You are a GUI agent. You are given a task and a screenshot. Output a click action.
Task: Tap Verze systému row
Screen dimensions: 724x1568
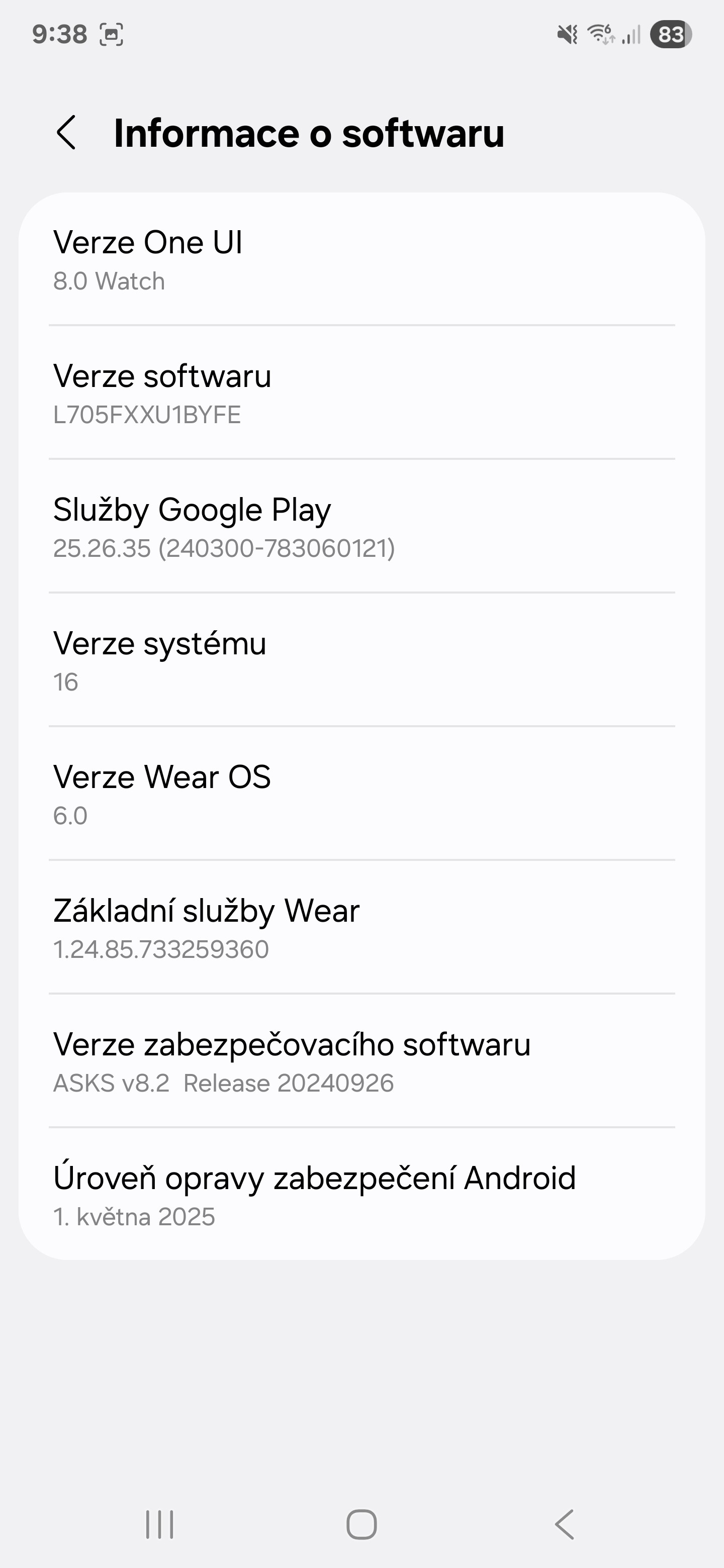(x=361, y=660)
